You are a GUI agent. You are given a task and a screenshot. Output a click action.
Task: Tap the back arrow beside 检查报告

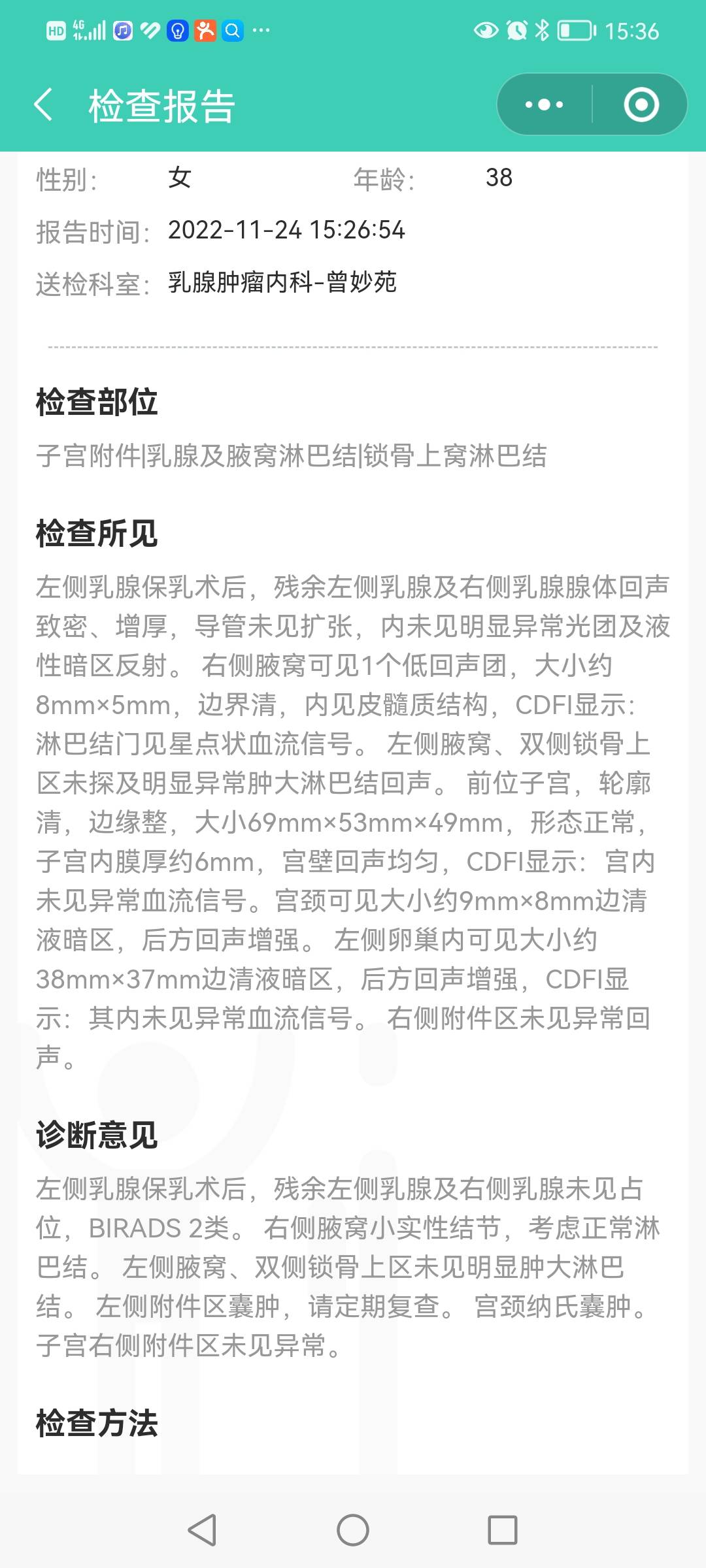43,105
